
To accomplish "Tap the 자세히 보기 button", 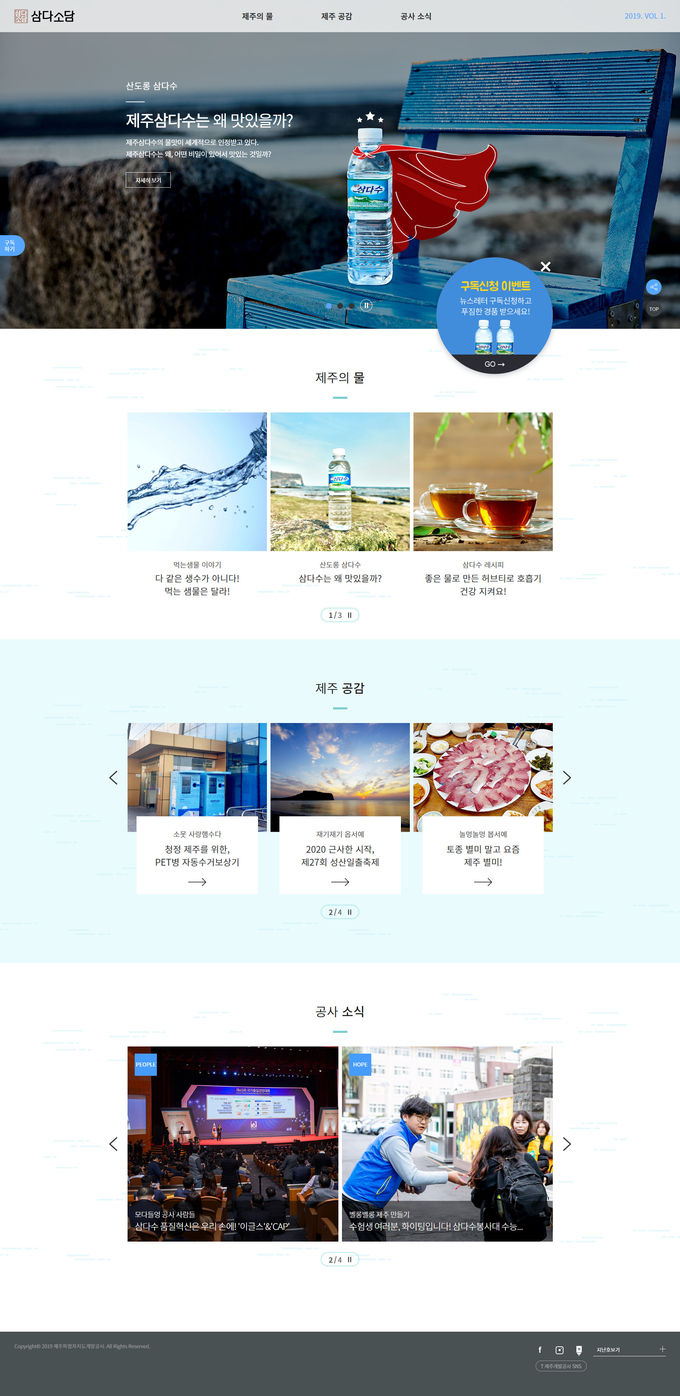I will (148, 180).
